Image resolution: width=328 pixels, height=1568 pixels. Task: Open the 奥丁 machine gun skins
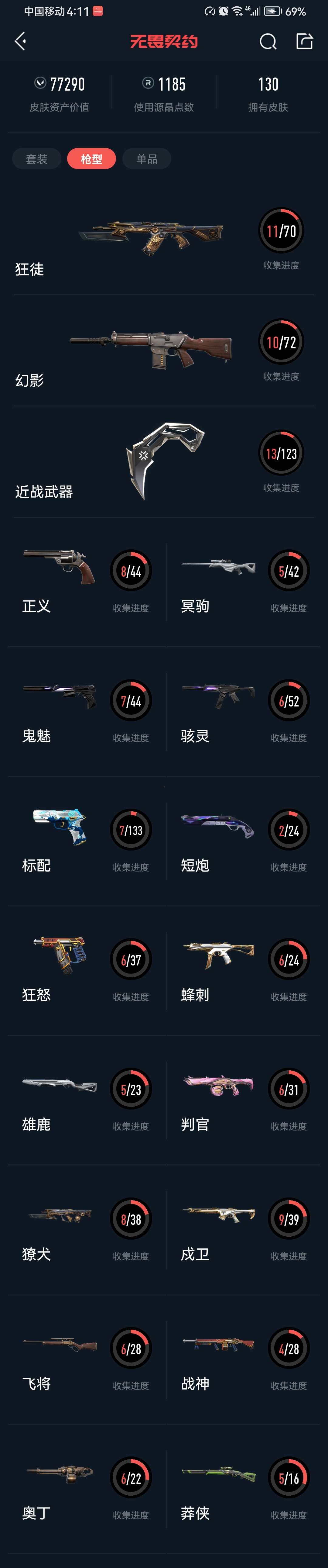[x=85, y=1488]
